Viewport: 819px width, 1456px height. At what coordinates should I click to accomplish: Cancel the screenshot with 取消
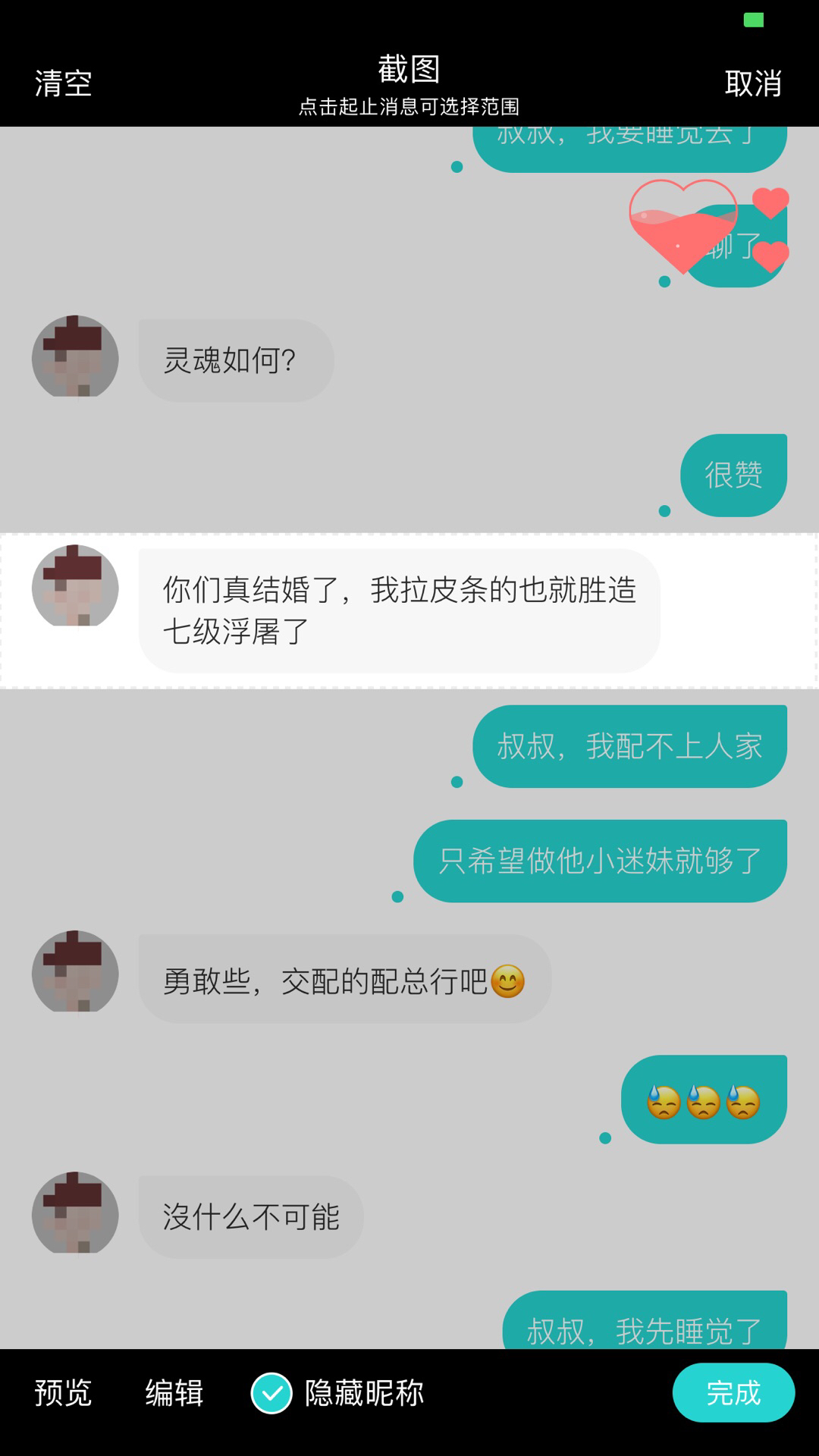click(753, 83)
